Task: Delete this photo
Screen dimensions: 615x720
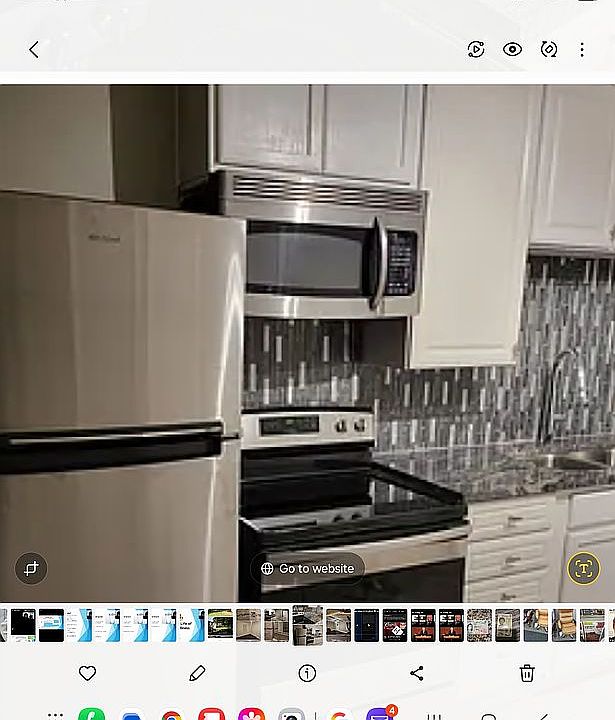Action: click(527, 673)
